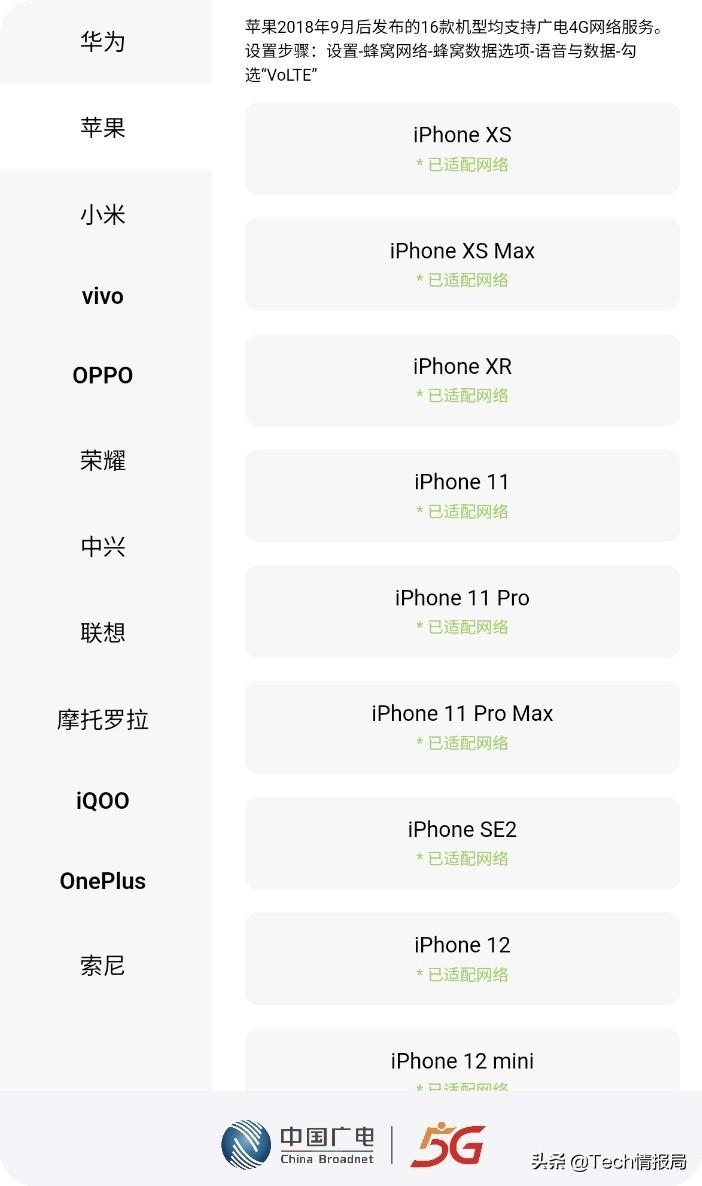View 荣耀 supported phones

pos(103,461)
